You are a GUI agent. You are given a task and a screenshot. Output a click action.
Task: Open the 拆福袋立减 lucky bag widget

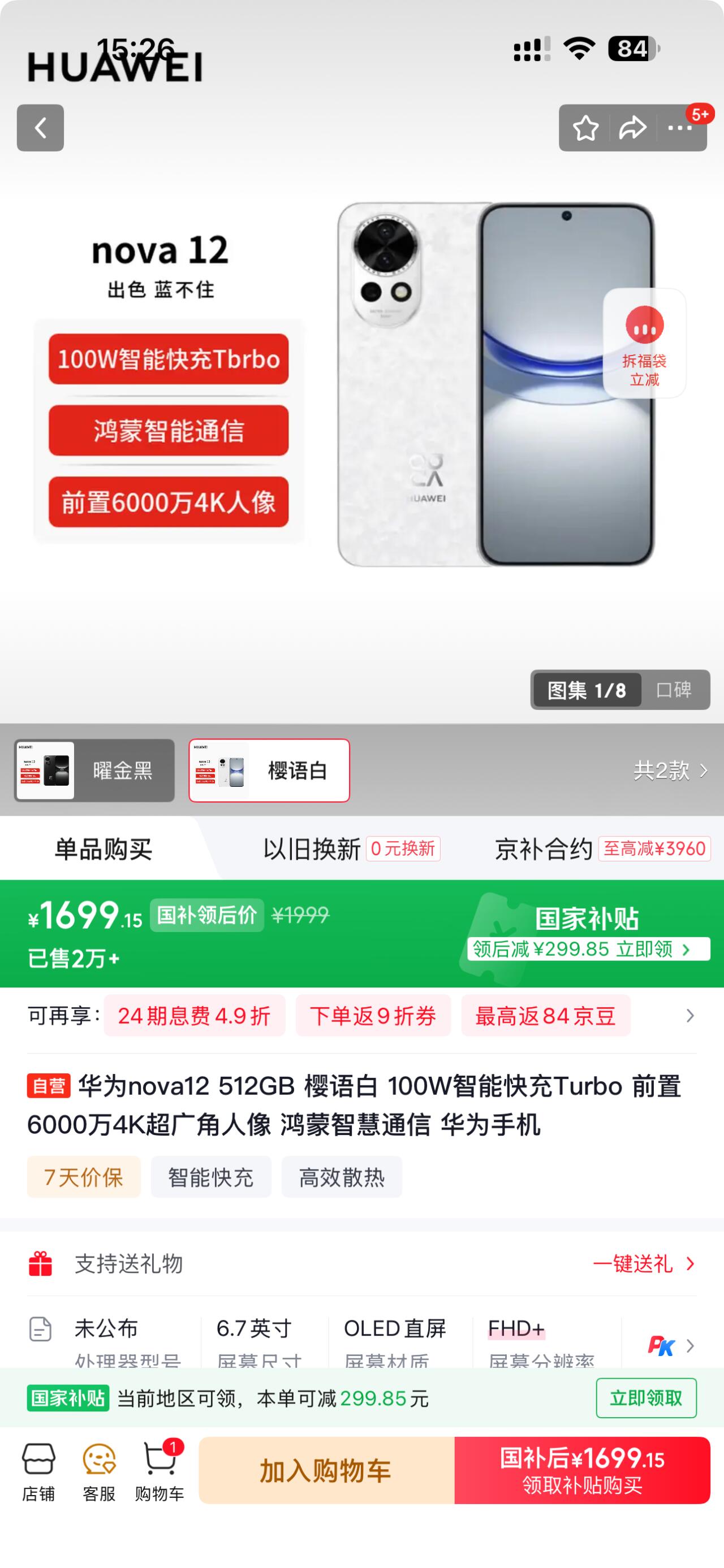tap(644, 343)
